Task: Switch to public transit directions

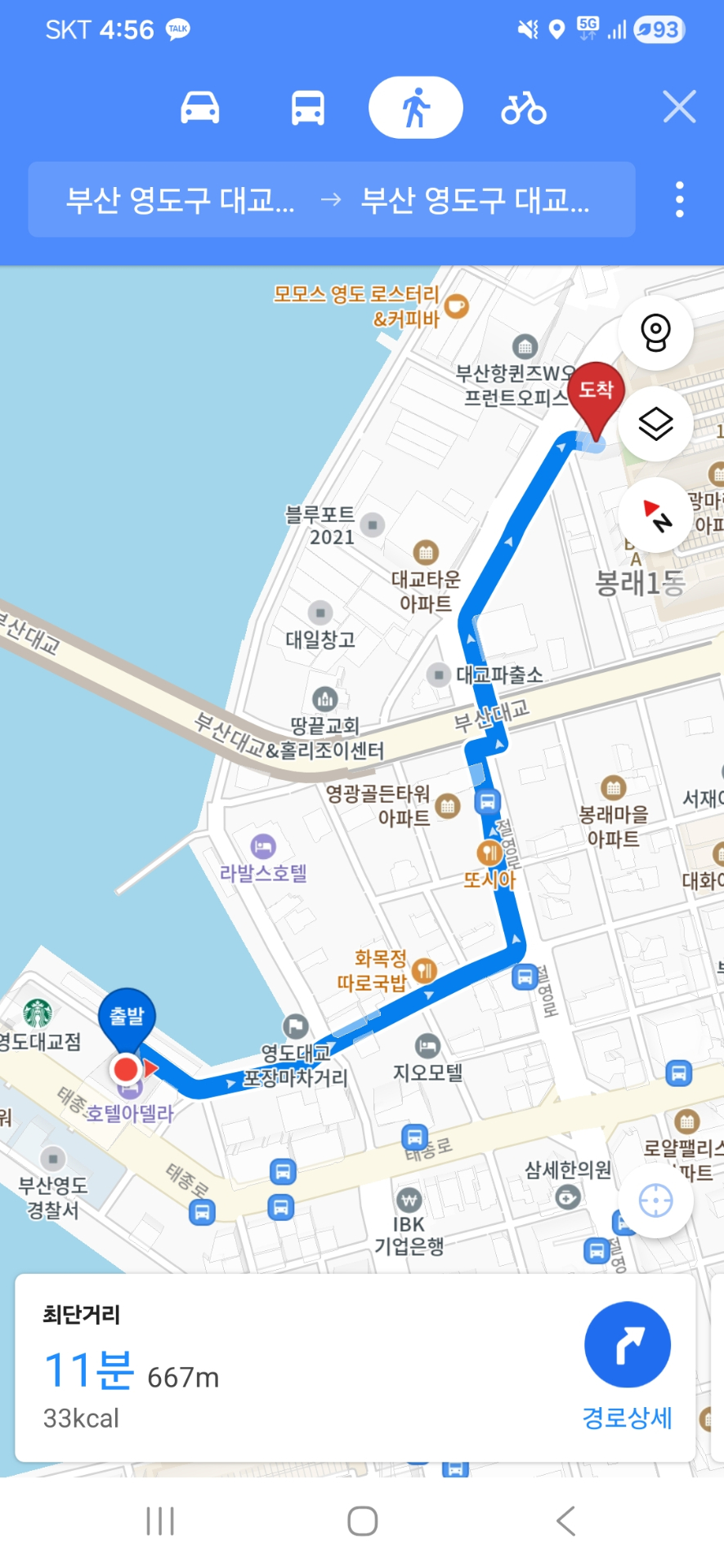Action: point(308,108)
